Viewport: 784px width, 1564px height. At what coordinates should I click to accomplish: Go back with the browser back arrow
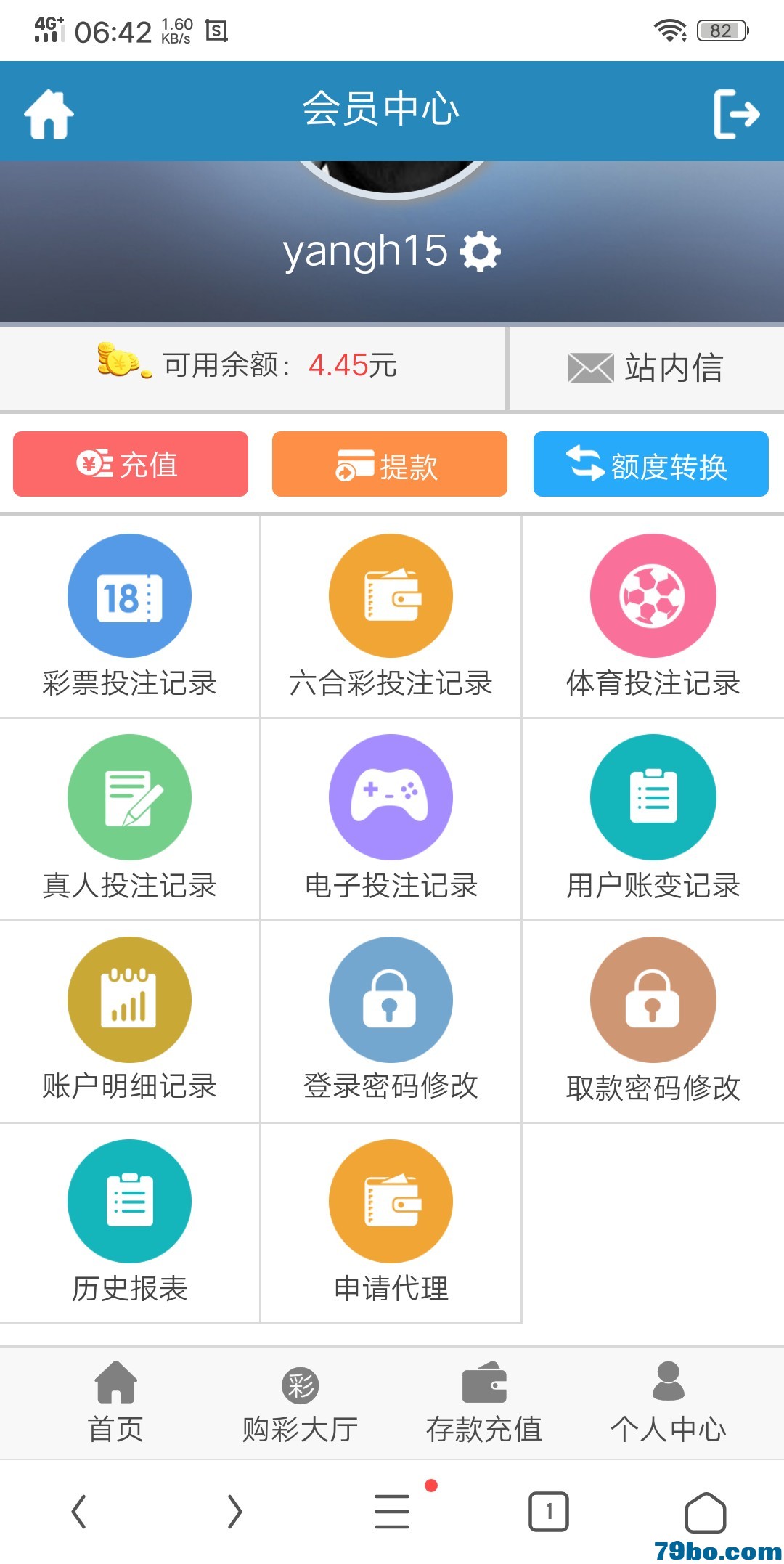click(x=79, y=1512)
